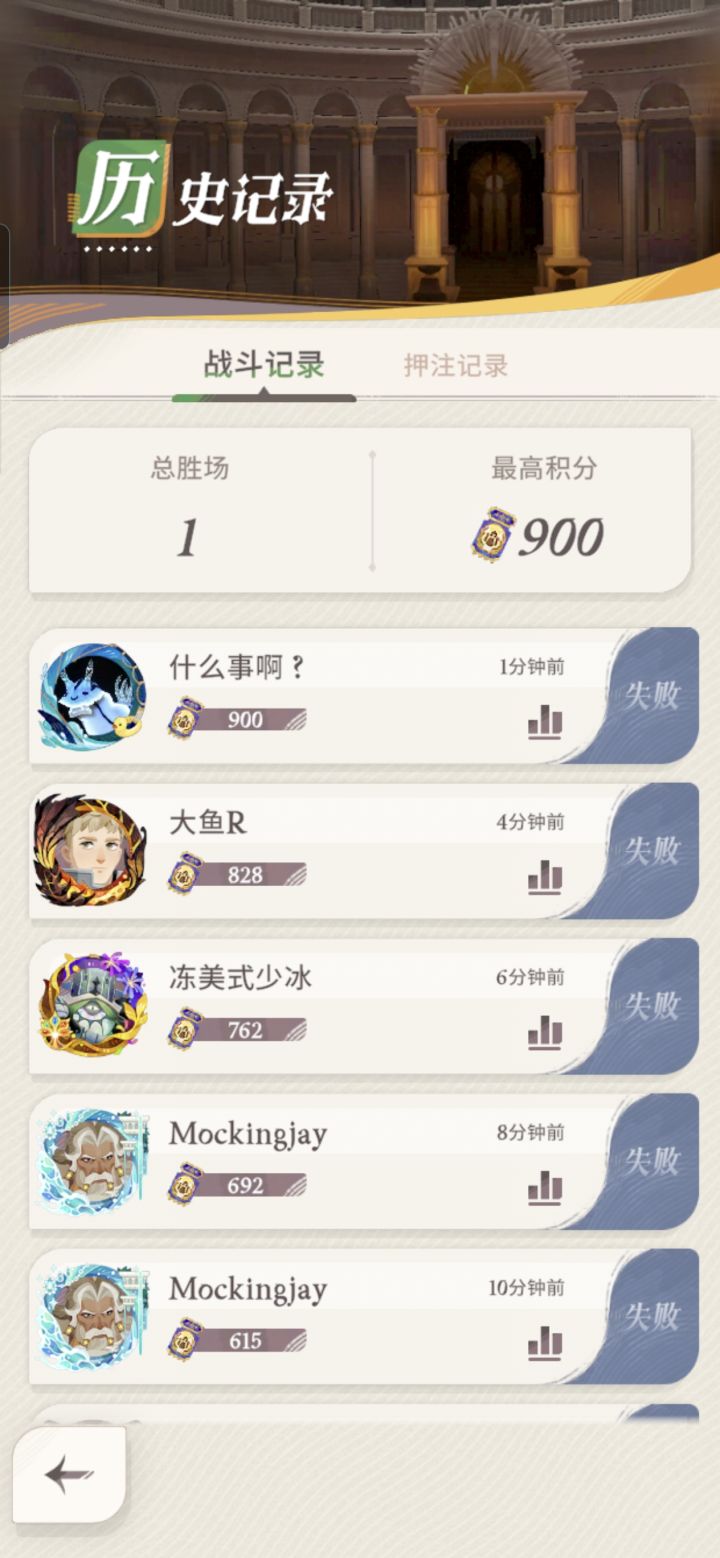The width and height of the screenshot is (720, 1558).
Task: Open stats chart for 冻美式少冰 battle
Action: coord(545,1032)
